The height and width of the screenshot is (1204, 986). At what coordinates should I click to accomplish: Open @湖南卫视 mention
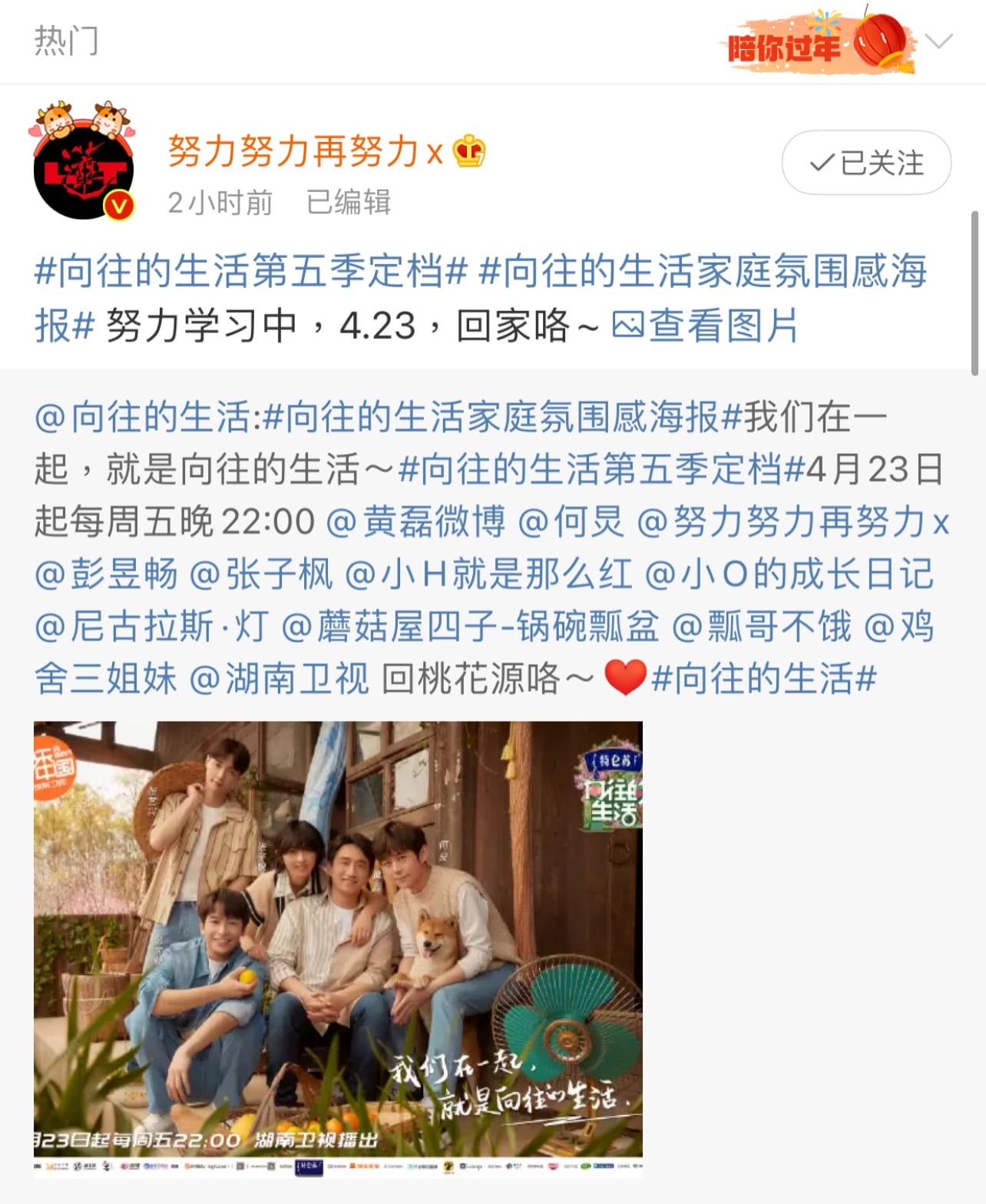(x=280, y=679)
